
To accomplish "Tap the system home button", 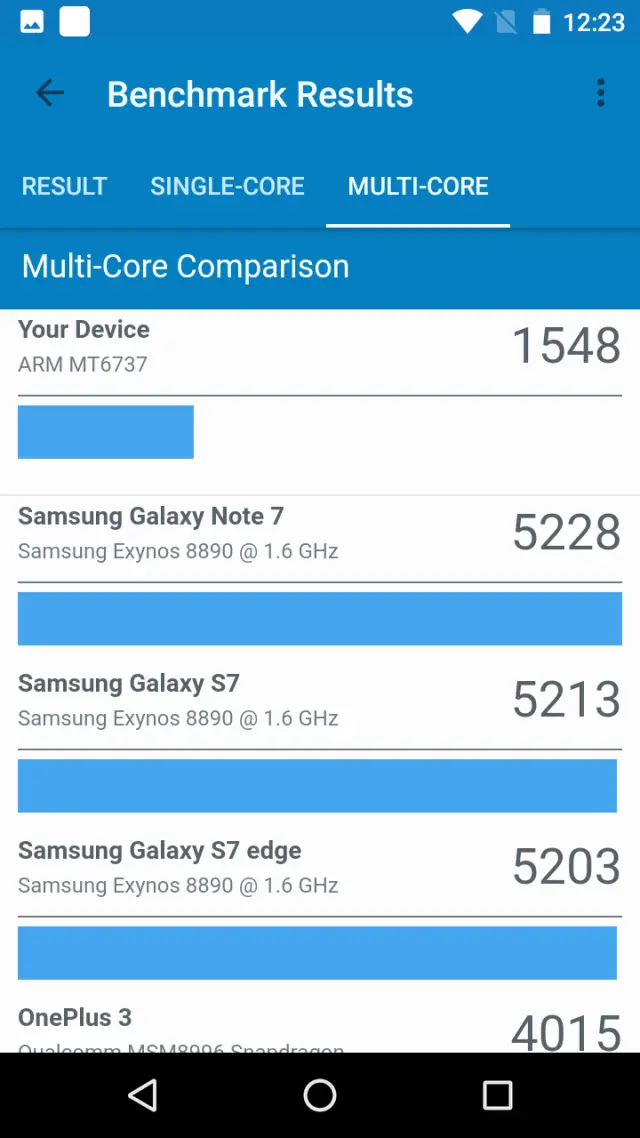I will [x=320, y=1095].
